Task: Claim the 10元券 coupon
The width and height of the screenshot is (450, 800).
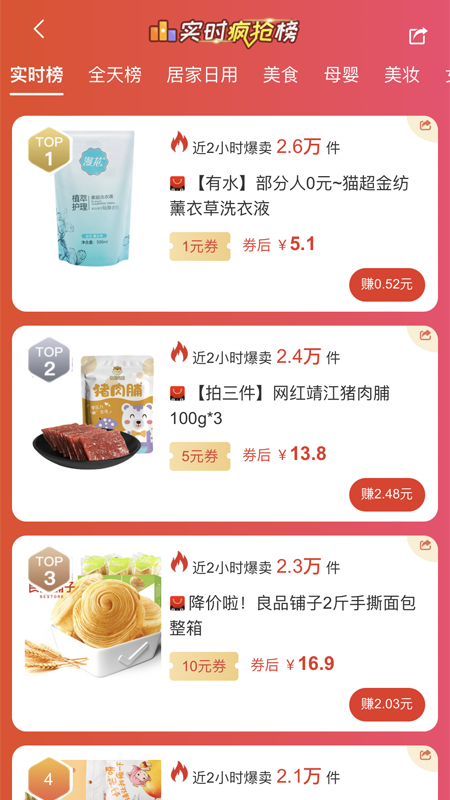Action: [x=204, y=666]
